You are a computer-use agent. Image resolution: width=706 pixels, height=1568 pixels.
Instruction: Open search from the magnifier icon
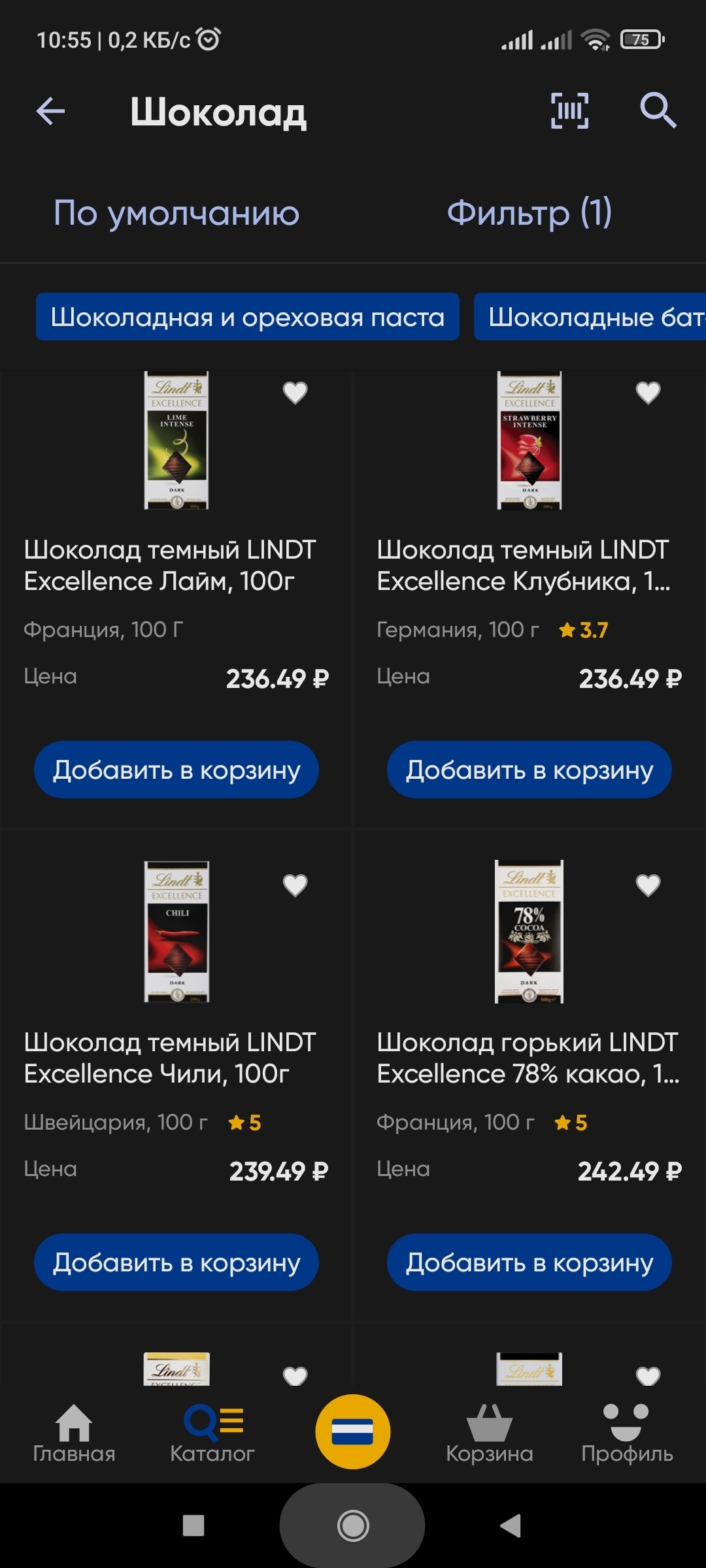point(657,110)
